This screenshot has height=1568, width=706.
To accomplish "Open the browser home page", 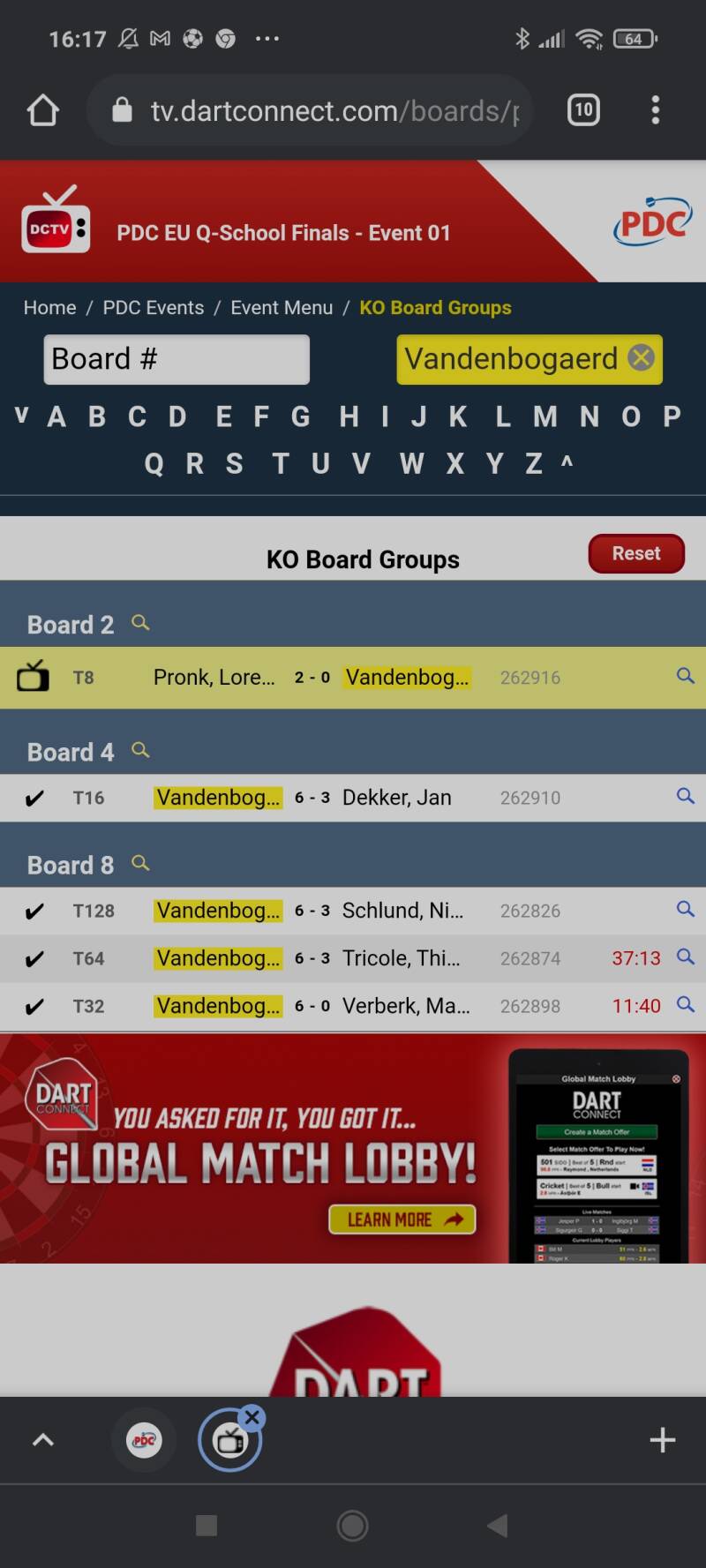I will pyautogui.click(x=42, y=110).
